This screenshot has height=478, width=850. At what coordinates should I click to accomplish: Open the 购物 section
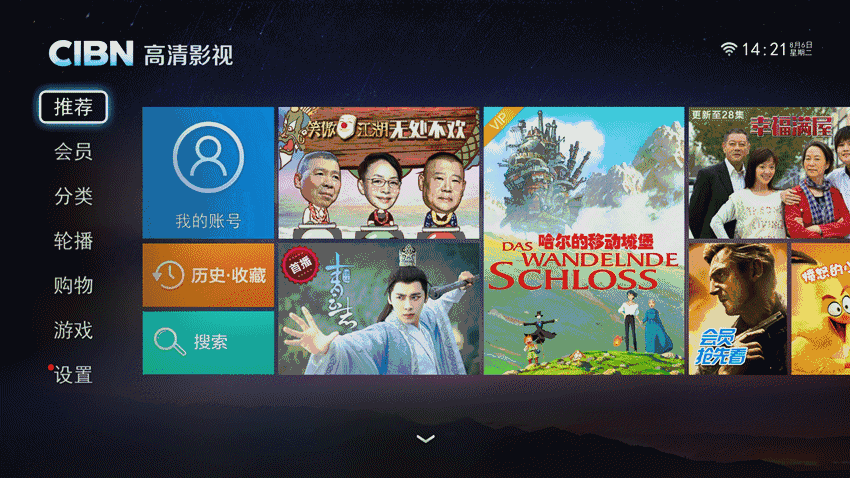tap(73, 286)
